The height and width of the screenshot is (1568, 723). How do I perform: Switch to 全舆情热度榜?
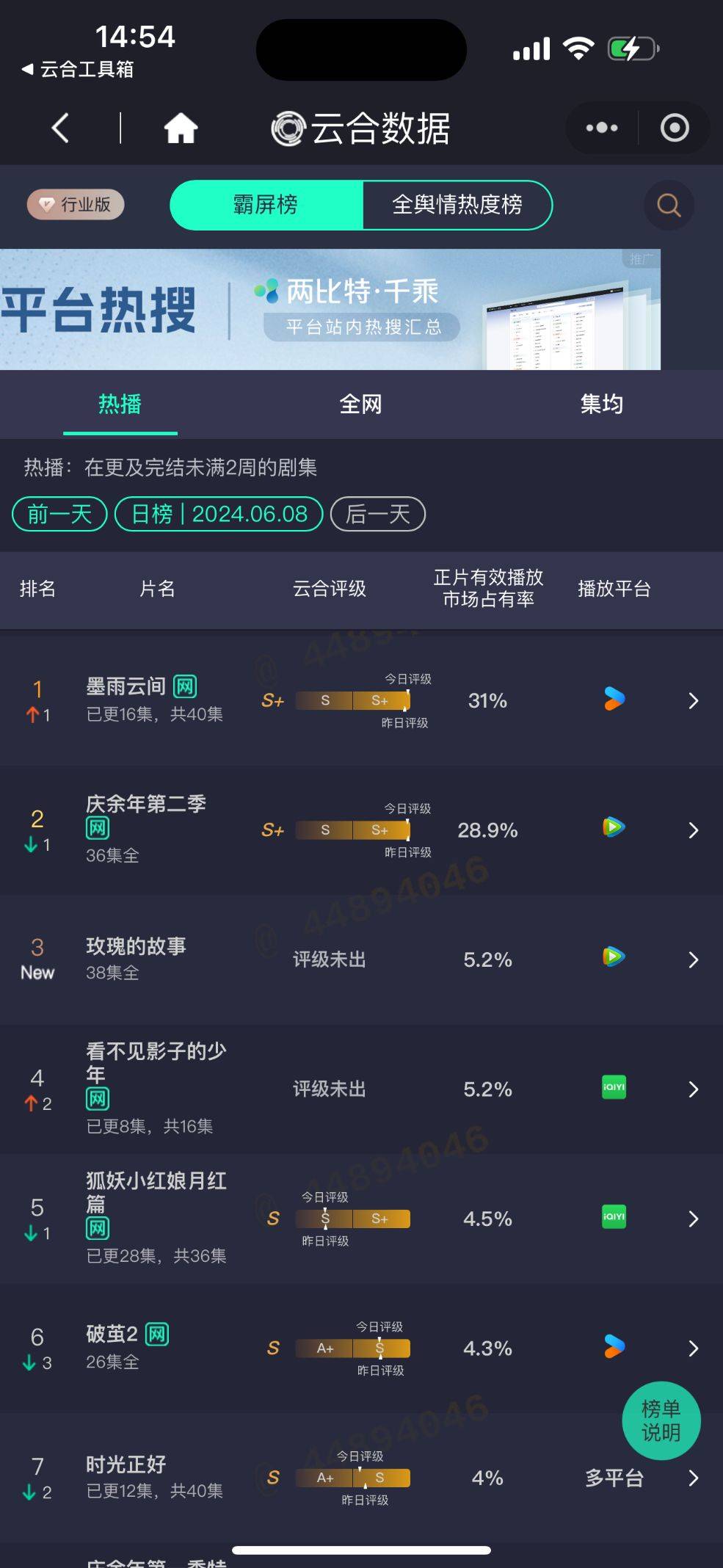coord(457,205)
